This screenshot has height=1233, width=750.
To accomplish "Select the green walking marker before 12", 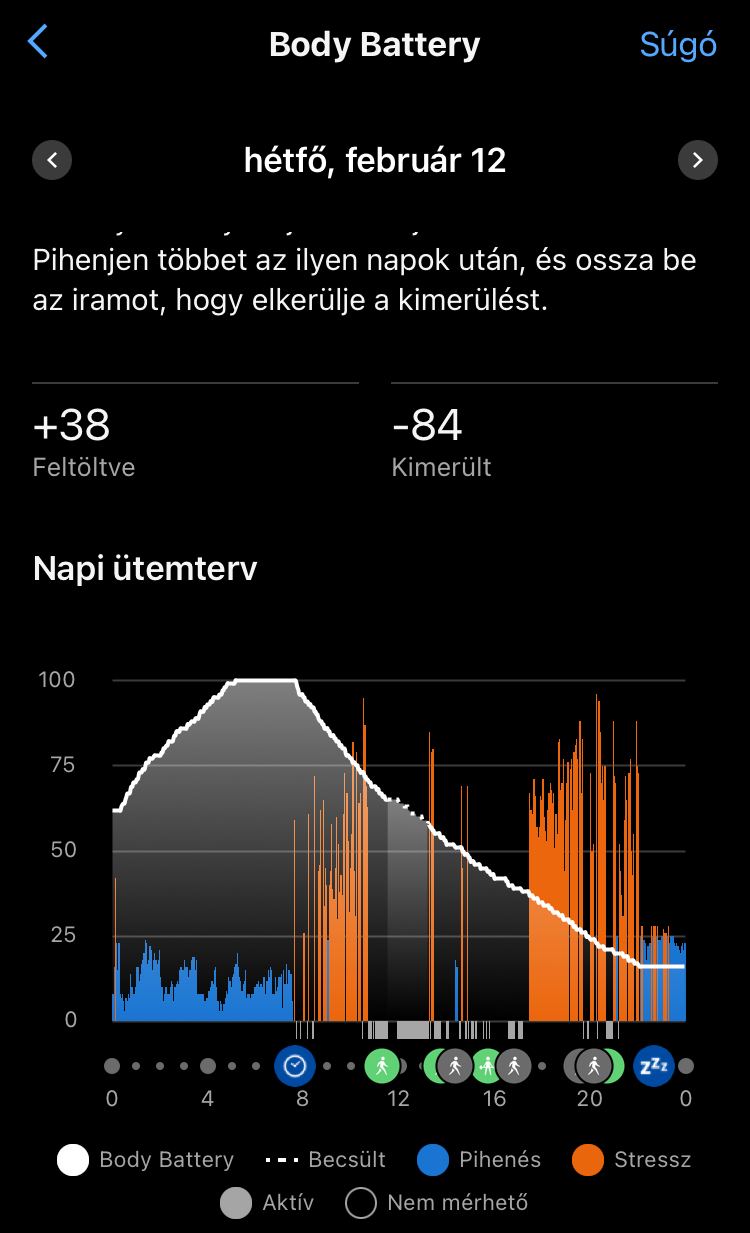I will click(381, 1066).
